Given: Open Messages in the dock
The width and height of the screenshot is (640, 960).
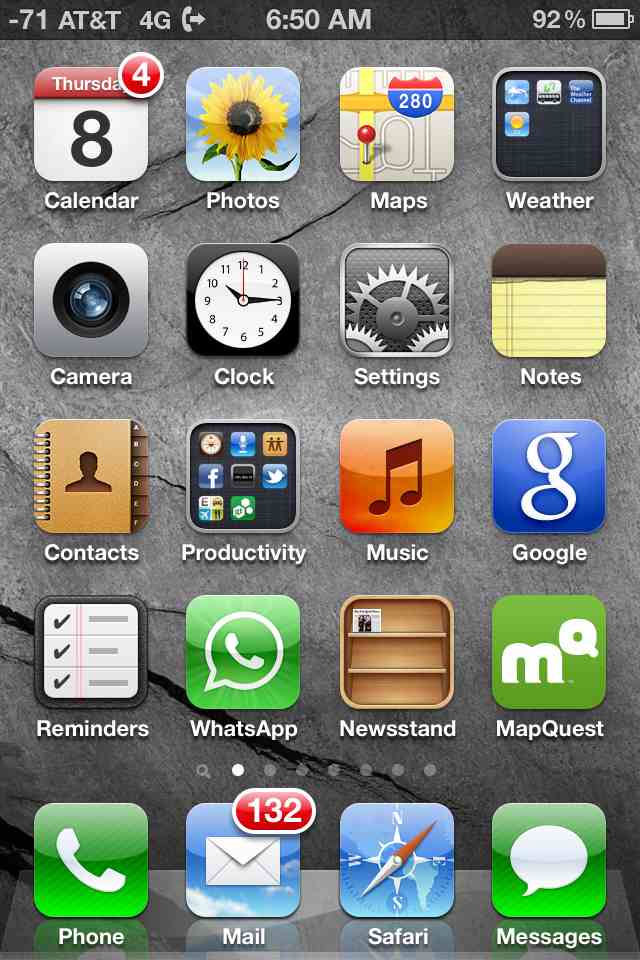Looking at the screenshot, I should tap(549, 861).
